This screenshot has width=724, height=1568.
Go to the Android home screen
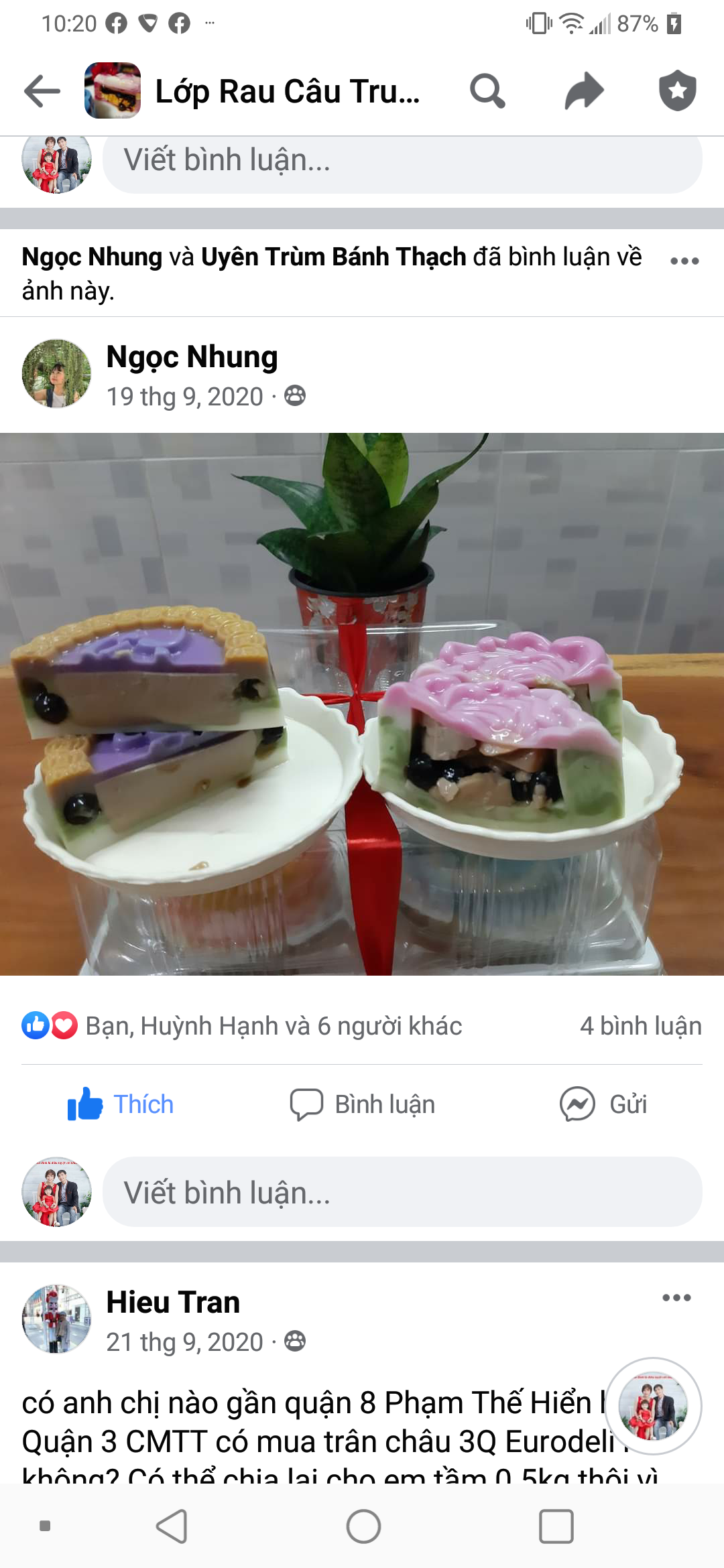[x=363, y=1526]
